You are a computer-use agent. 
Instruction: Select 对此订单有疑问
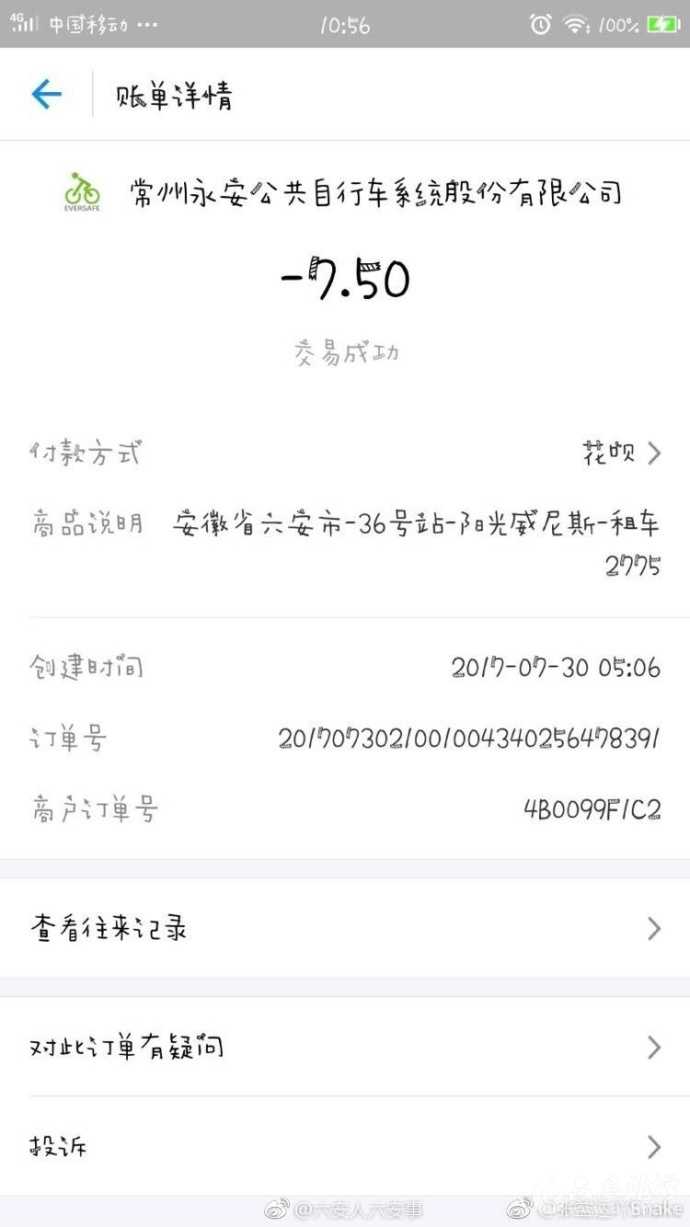click(345, 1047)
